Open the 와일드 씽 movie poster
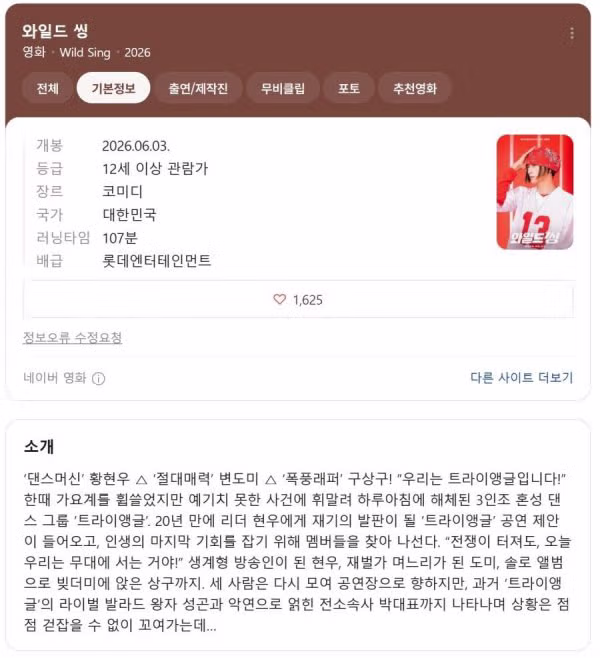This screenshot has width=600, height=658. 534,192
